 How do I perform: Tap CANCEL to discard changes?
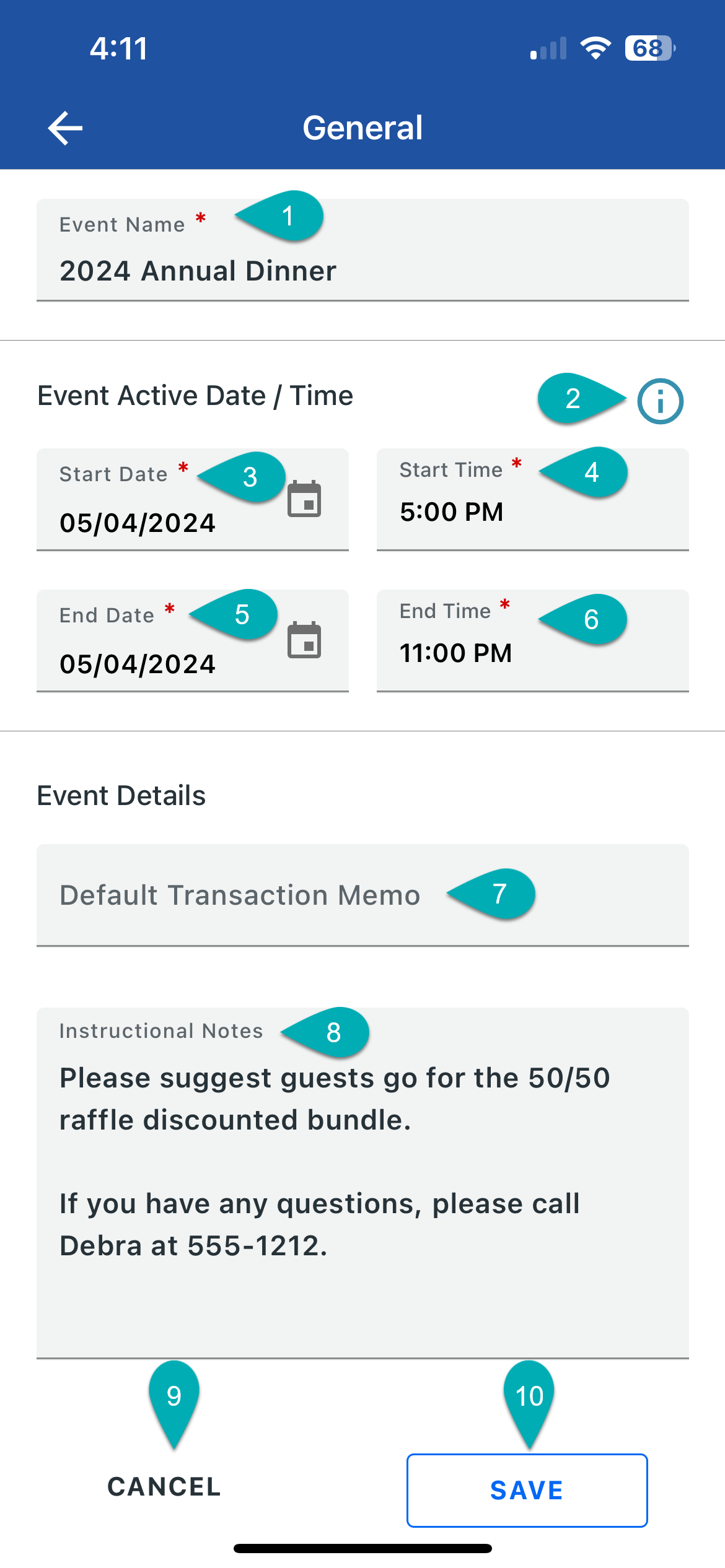point(164,1487)
